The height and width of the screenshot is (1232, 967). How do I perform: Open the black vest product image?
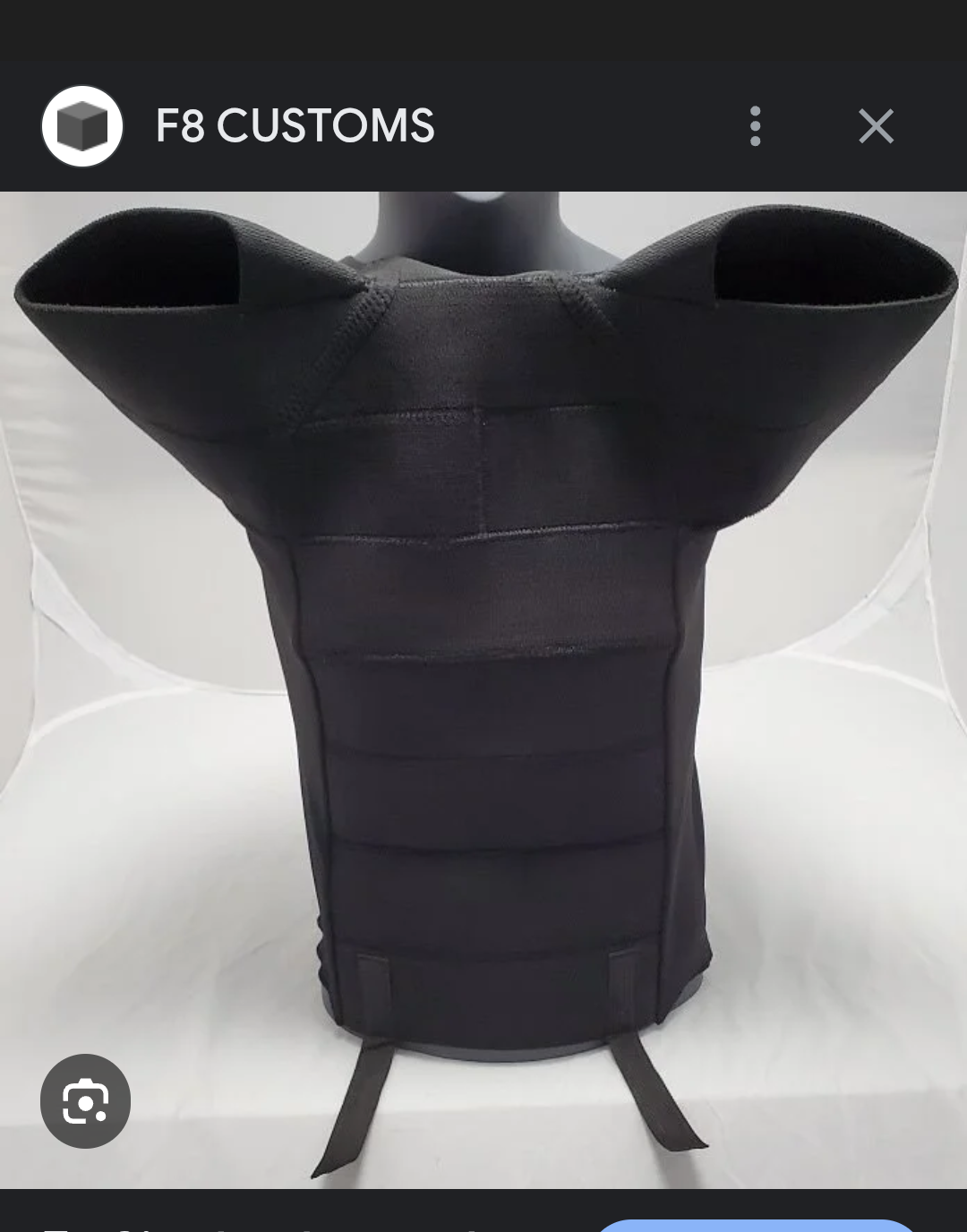[x=483, y=680]
